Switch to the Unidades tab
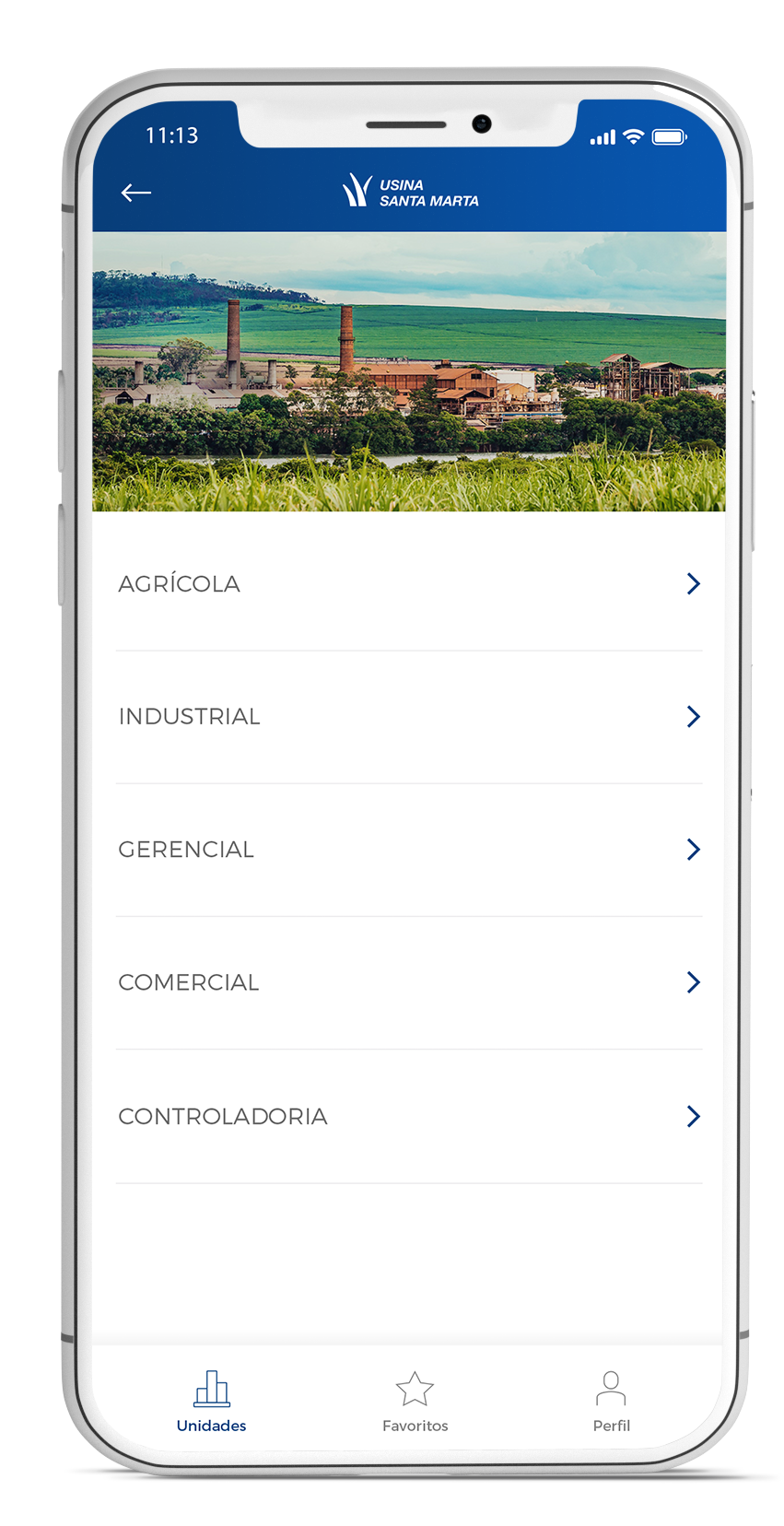This screenshot has width=784, height=1526. [212, 1401]
